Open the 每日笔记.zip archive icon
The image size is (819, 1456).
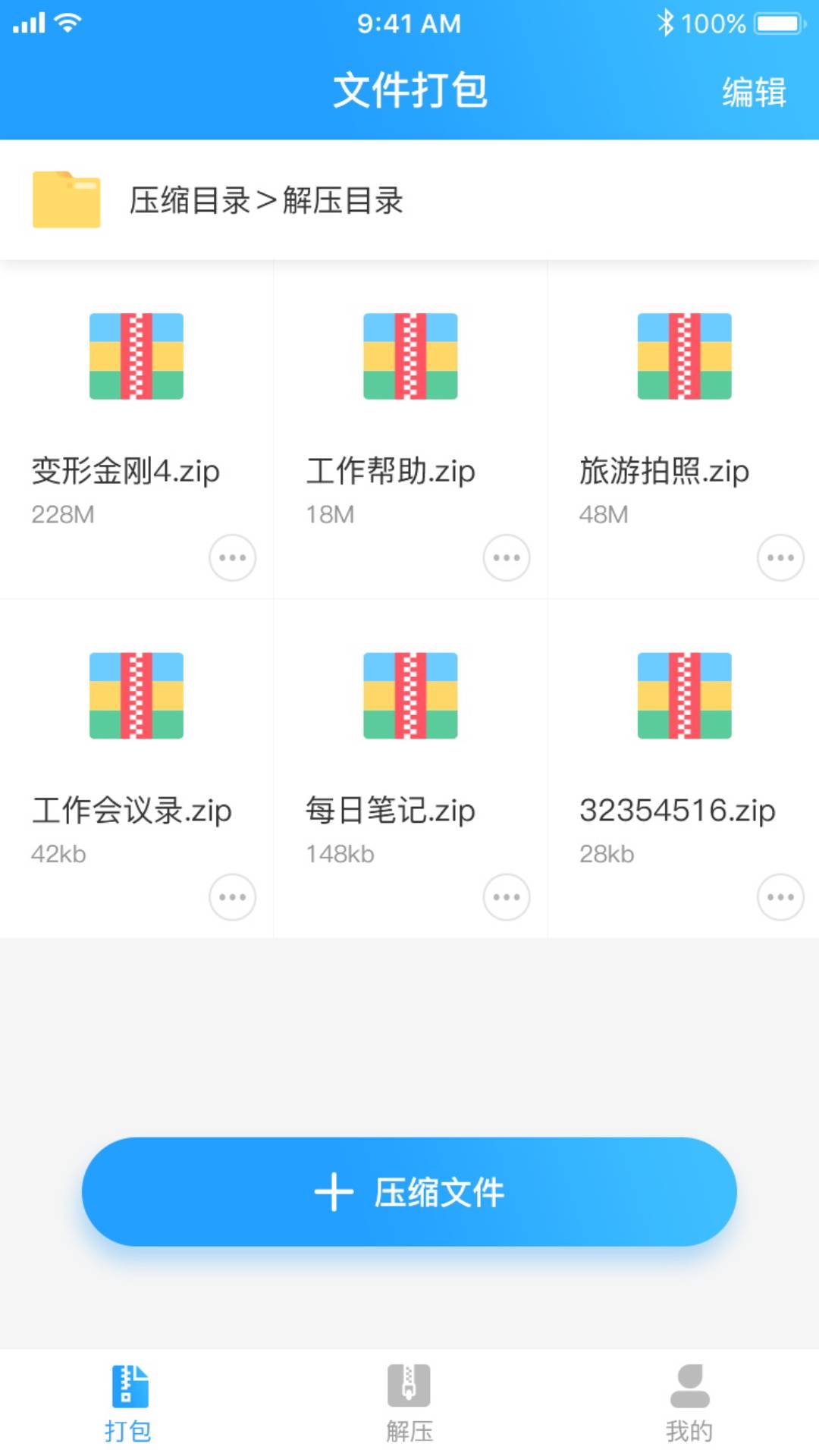(409, 695)
